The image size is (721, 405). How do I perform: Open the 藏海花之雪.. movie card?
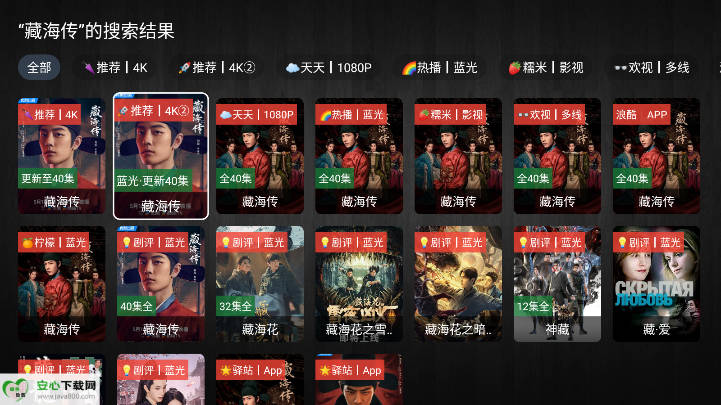point(359,284)
